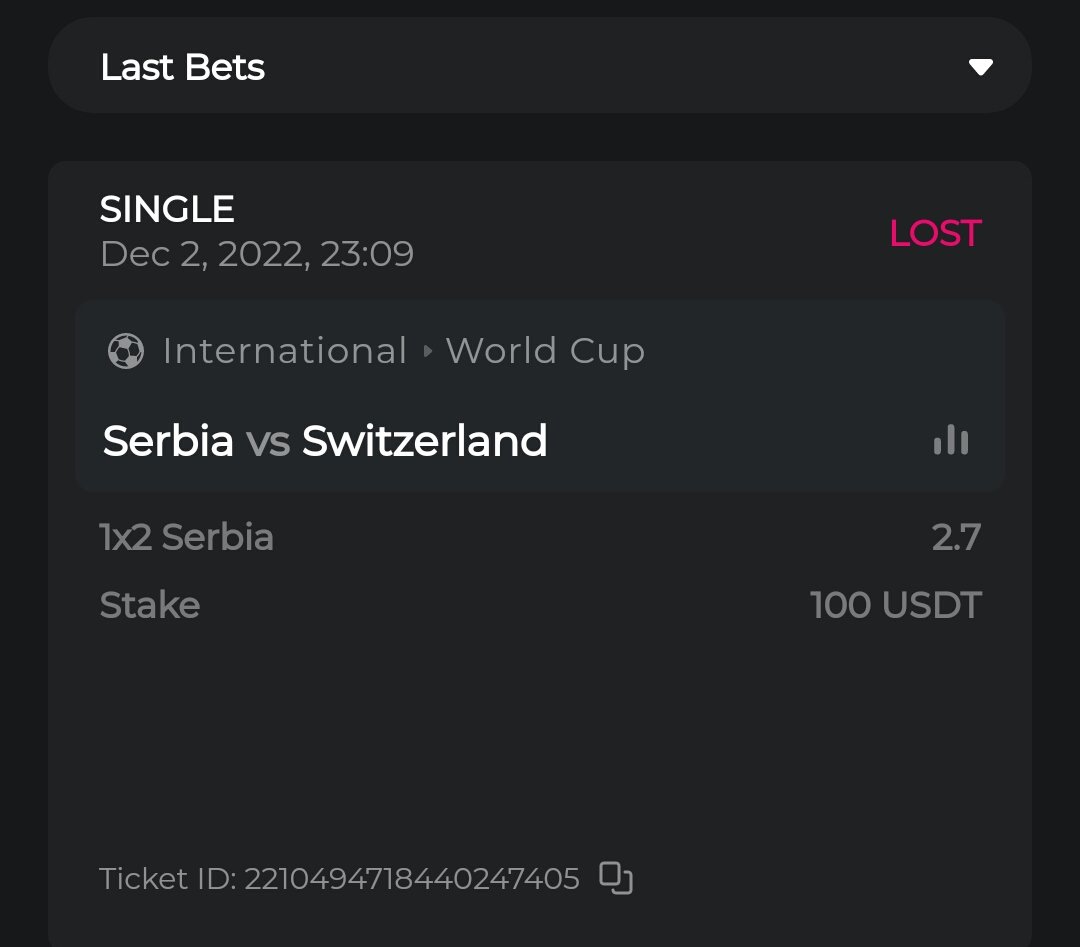Open stats icon for Serbia vs Switzerland

tap(950, 440)
